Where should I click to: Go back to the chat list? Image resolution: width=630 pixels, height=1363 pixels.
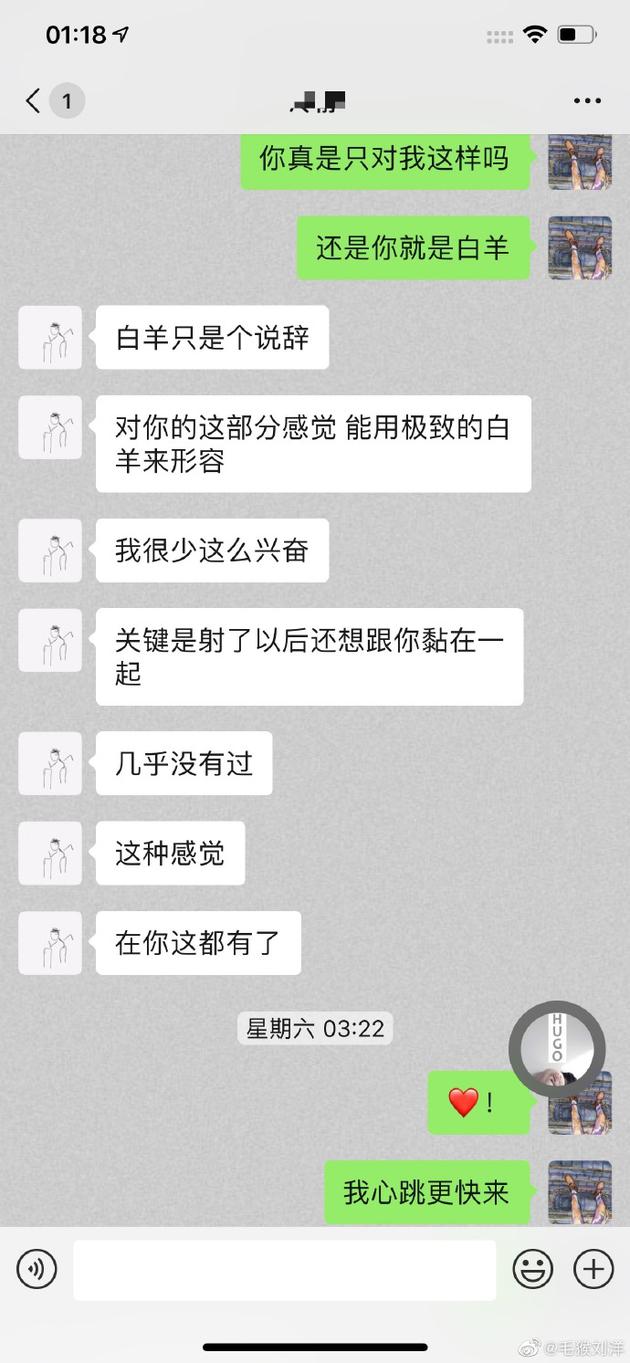click(34, 101)
